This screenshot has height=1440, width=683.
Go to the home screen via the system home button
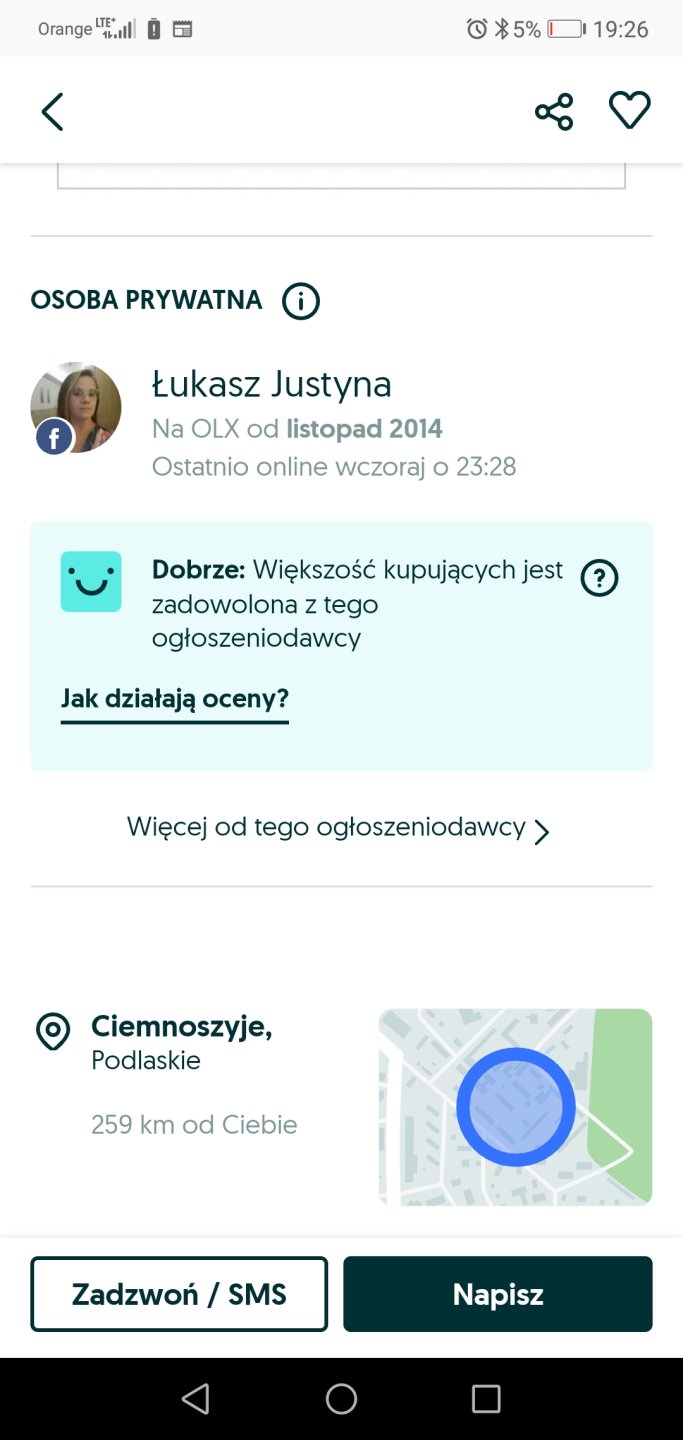(x=341, y=1398)
